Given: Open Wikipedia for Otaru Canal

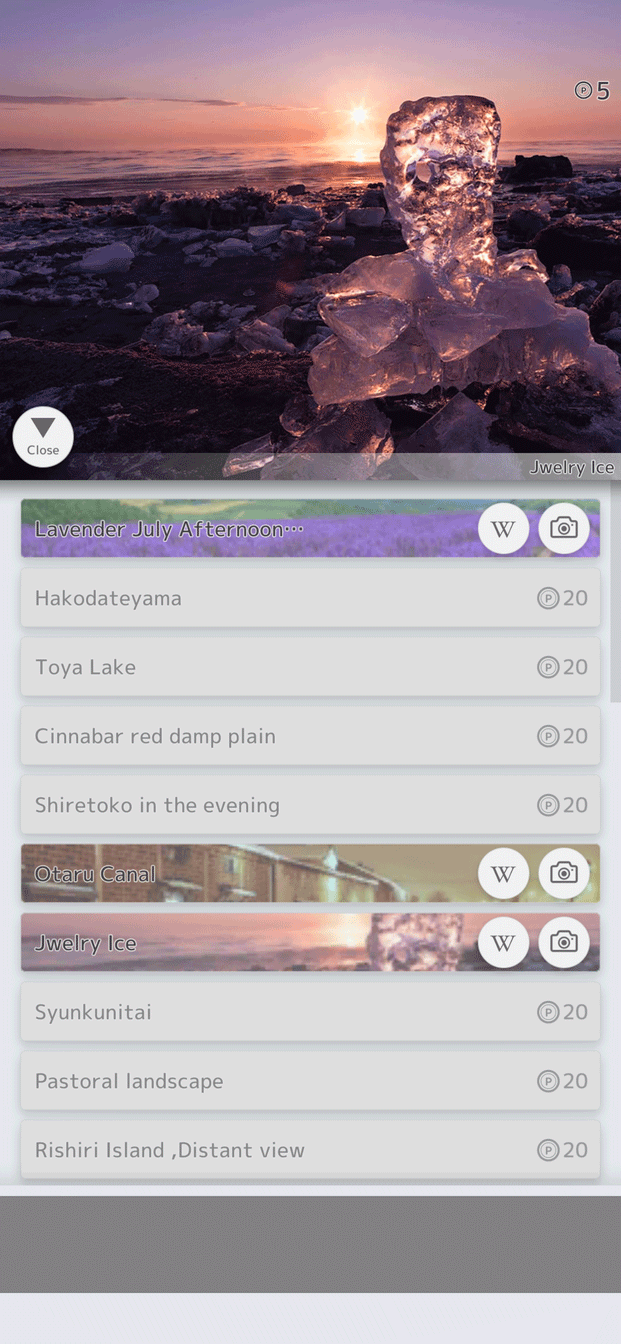Looking at the screenshot, I should pos(503,873).
